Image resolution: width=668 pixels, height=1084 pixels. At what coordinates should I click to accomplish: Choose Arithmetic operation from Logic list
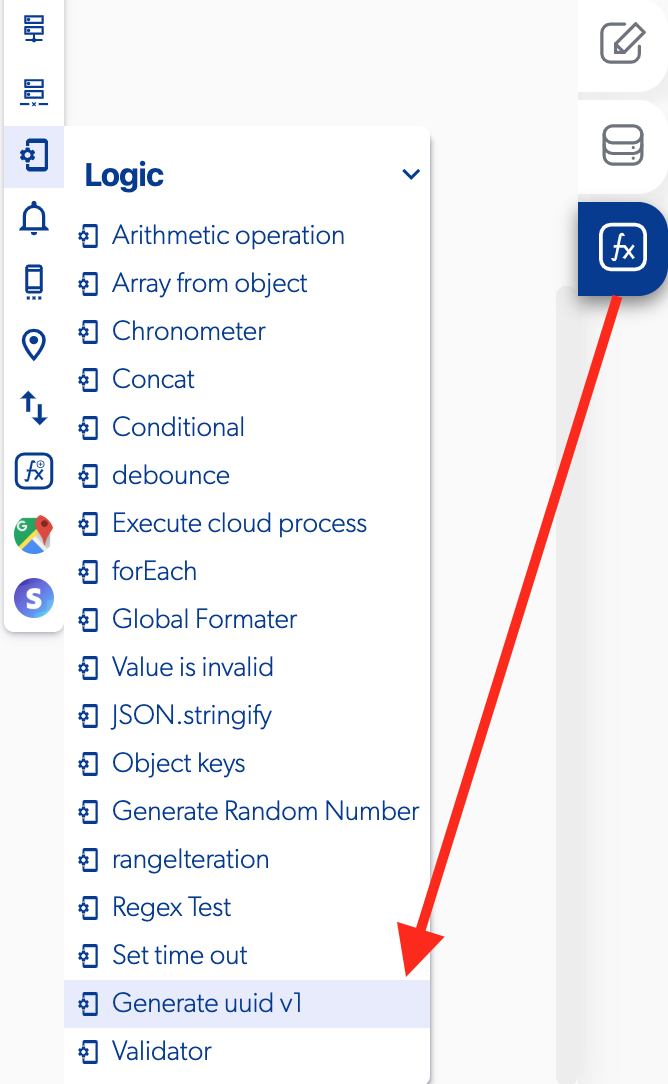point(247,236)
